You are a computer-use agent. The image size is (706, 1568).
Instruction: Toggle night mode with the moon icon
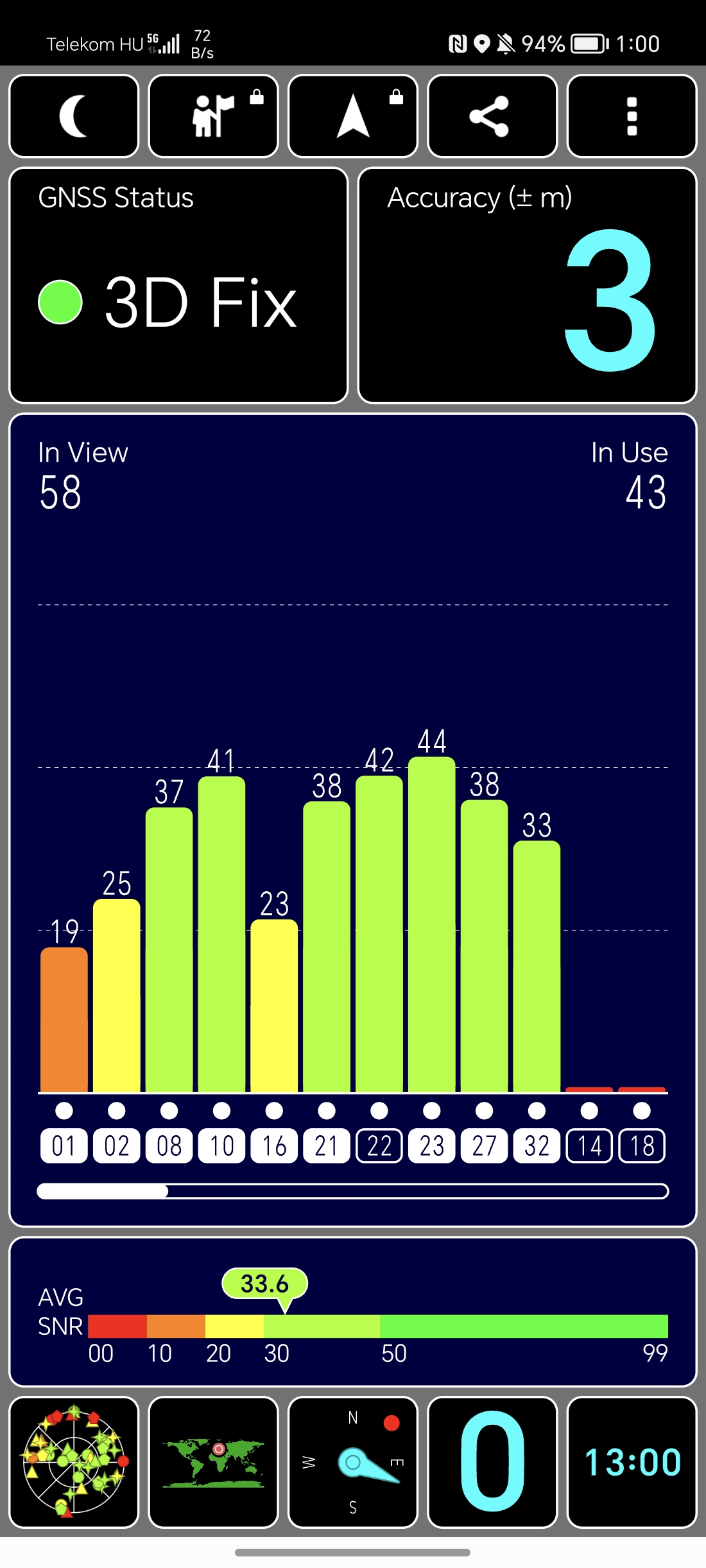point(74,116)
